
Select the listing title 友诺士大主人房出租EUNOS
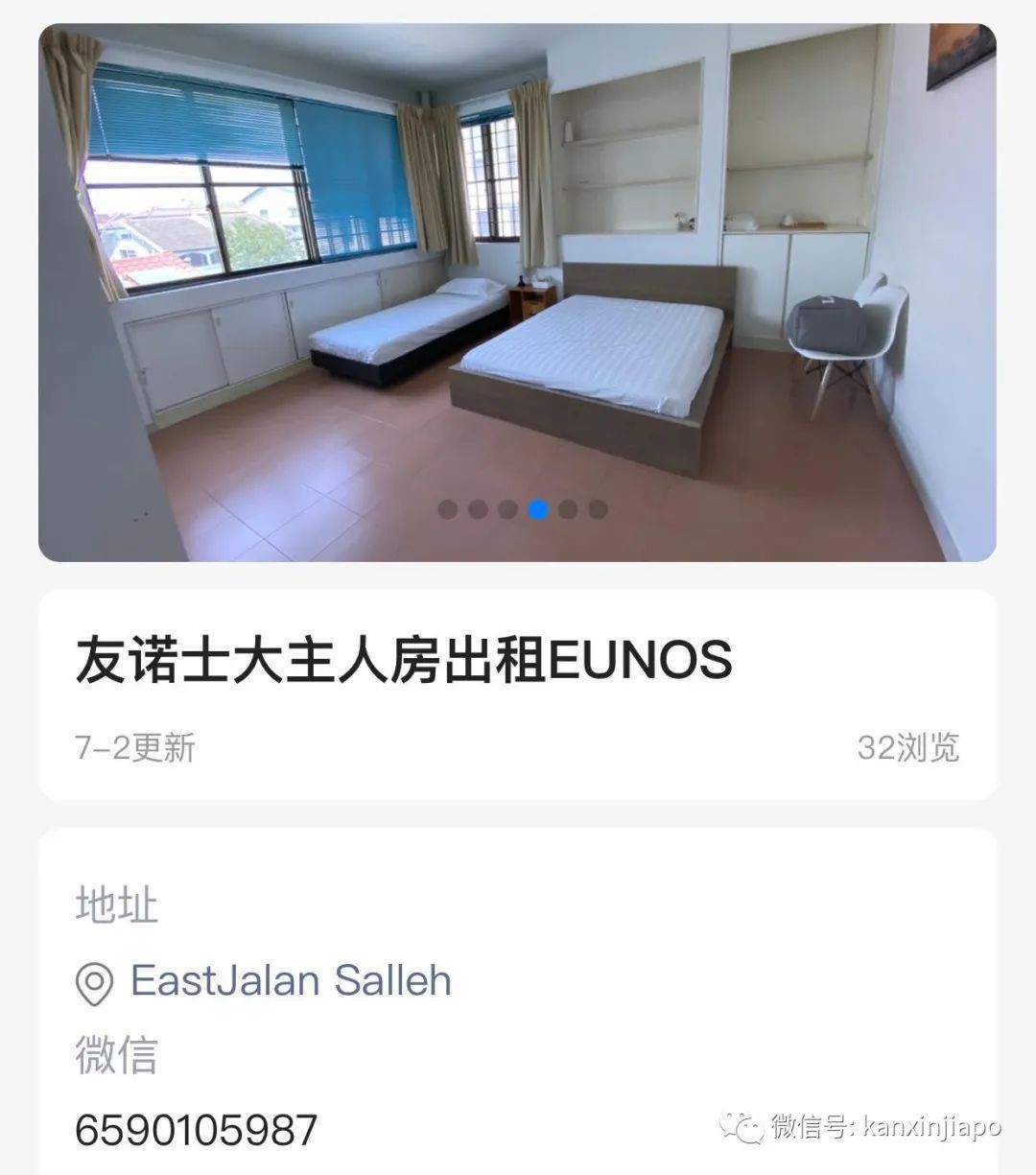click(x=403, y=658)
